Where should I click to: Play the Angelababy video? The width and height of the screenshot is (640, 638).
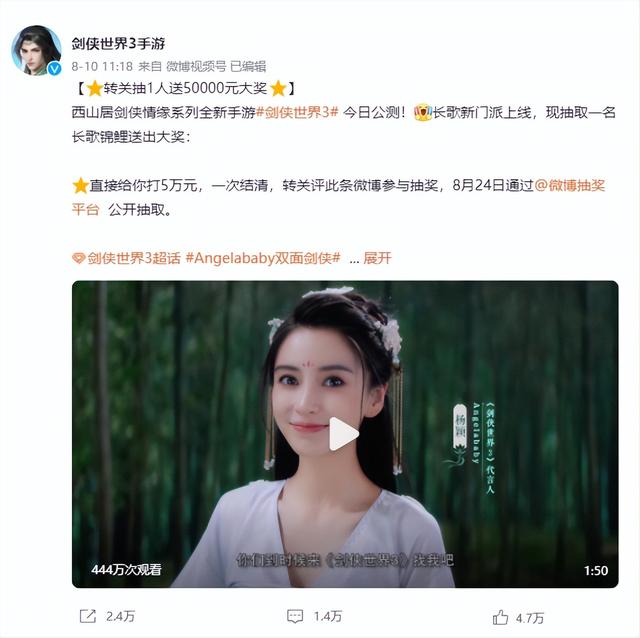click(x=344, y=433)
